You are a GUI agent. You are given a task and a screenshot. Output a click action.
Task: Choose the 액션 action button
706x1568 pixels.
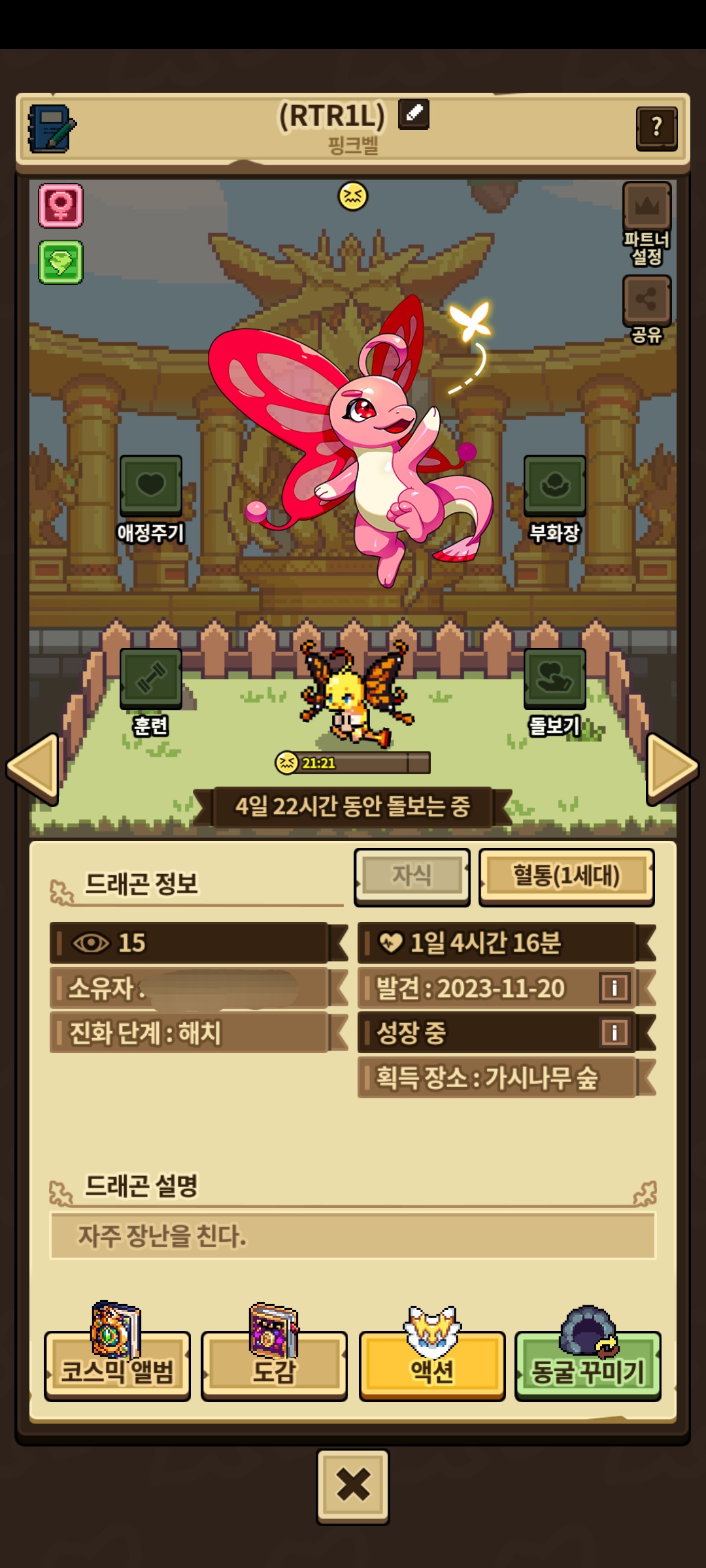pos(431,1364)
